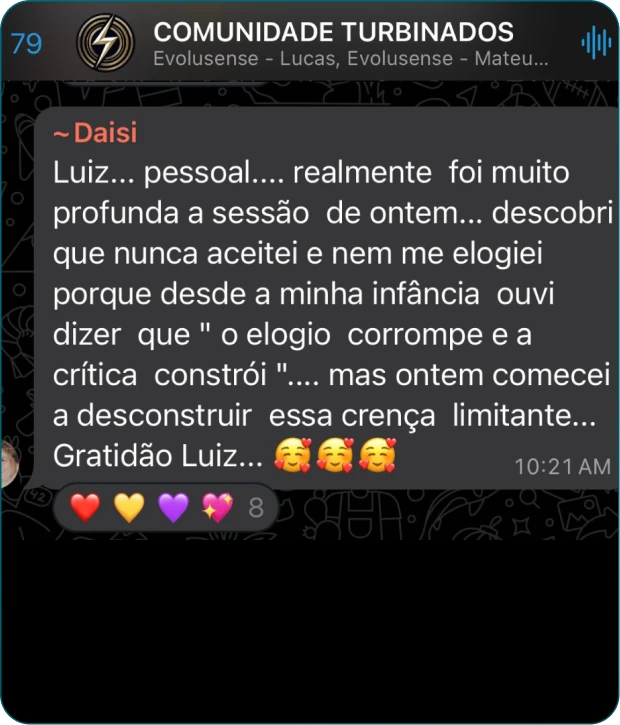This screenshot has width=620, height=725.
Task: Open COMUNIDADE TURBINADOS group info
Action: (x=334, y=32)
